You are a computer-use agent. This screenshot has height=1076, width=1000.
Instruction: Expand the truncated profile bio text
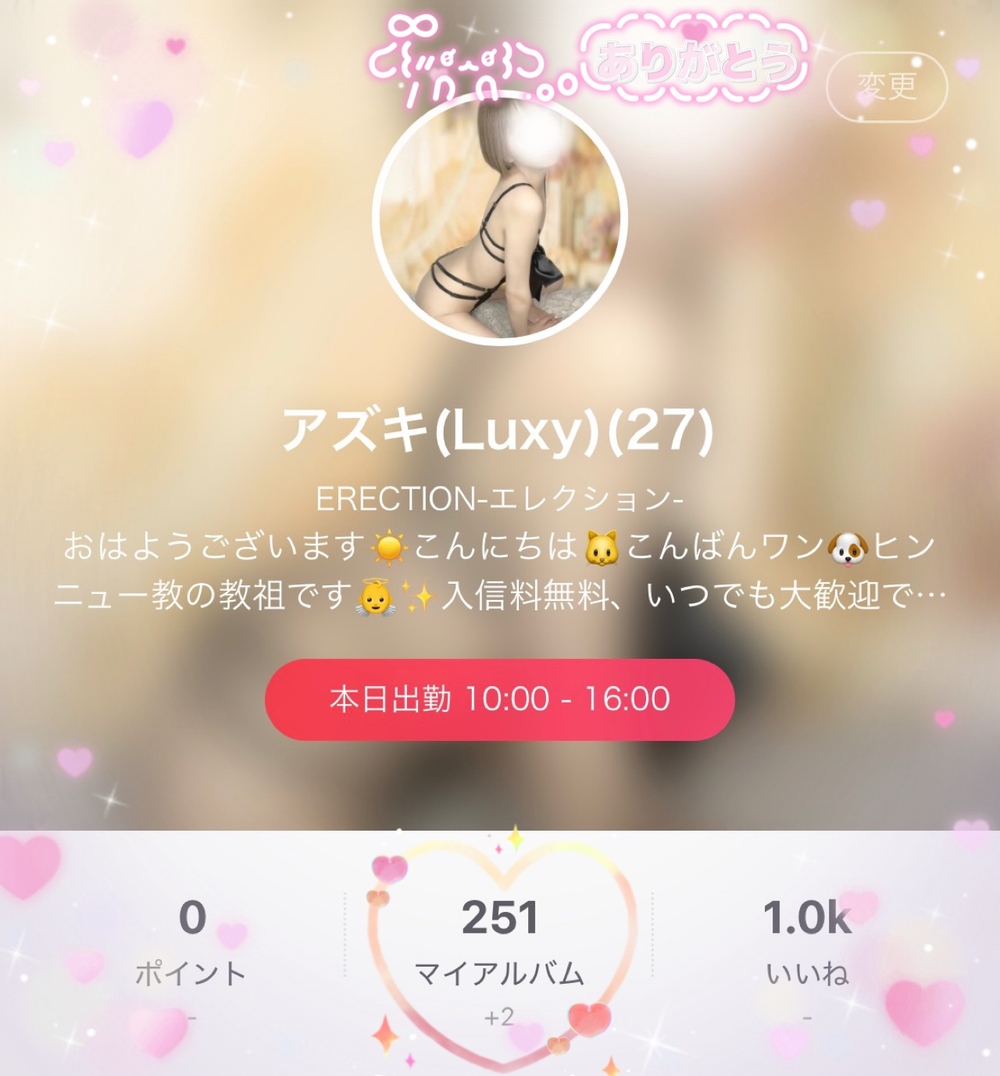[499, 573]
